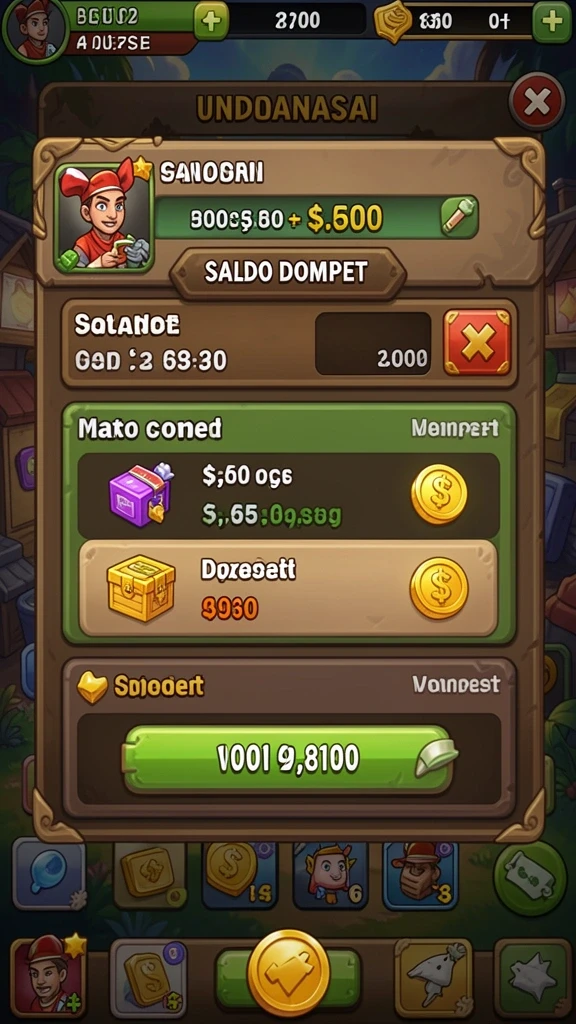The width and height of the screenshot is (576, 1024).
Task: Tap the gold coin in the purple box row
Action: click(439, 494)
